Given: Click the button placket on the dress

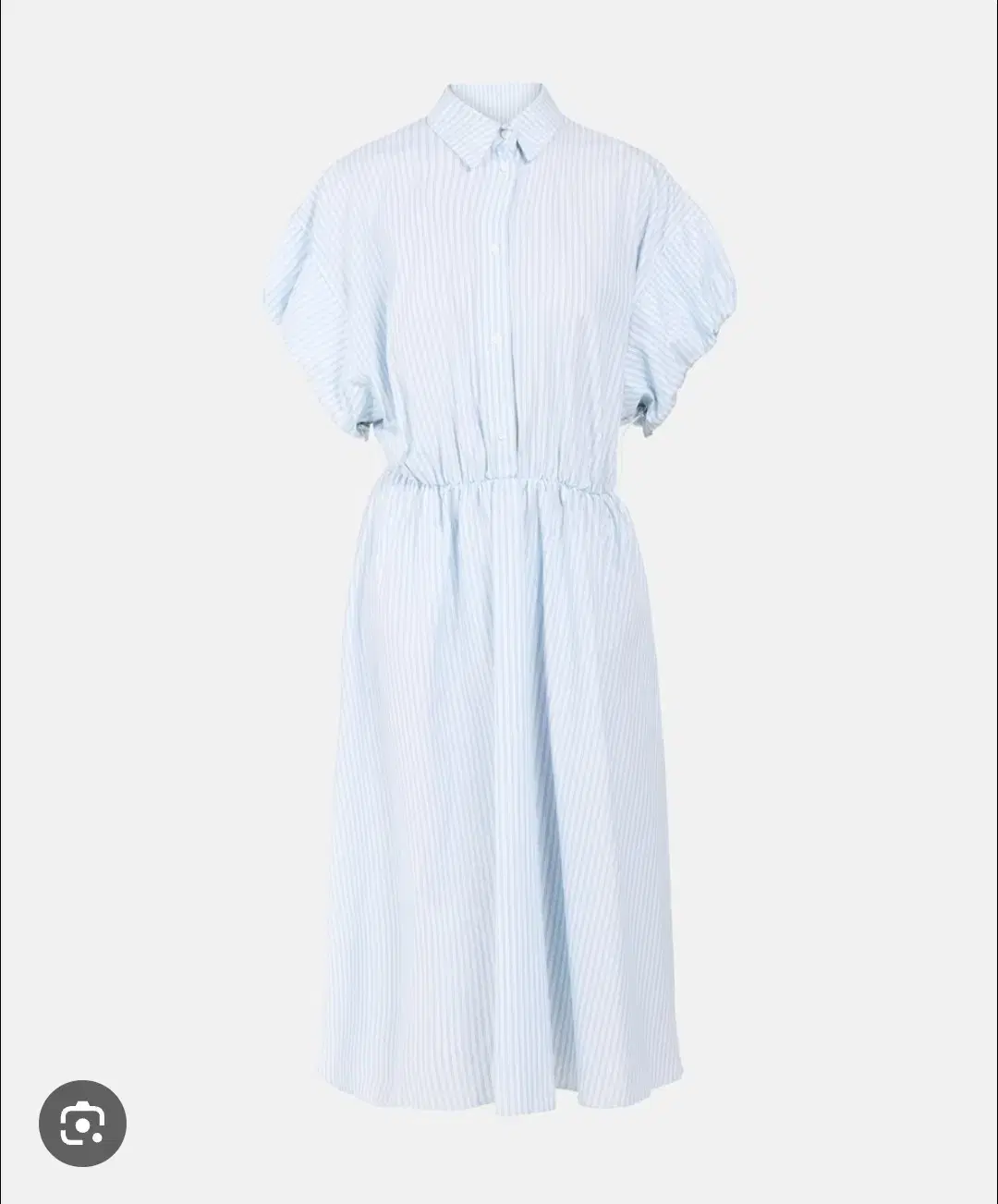Looking at the screenshot, I should 502,296.
